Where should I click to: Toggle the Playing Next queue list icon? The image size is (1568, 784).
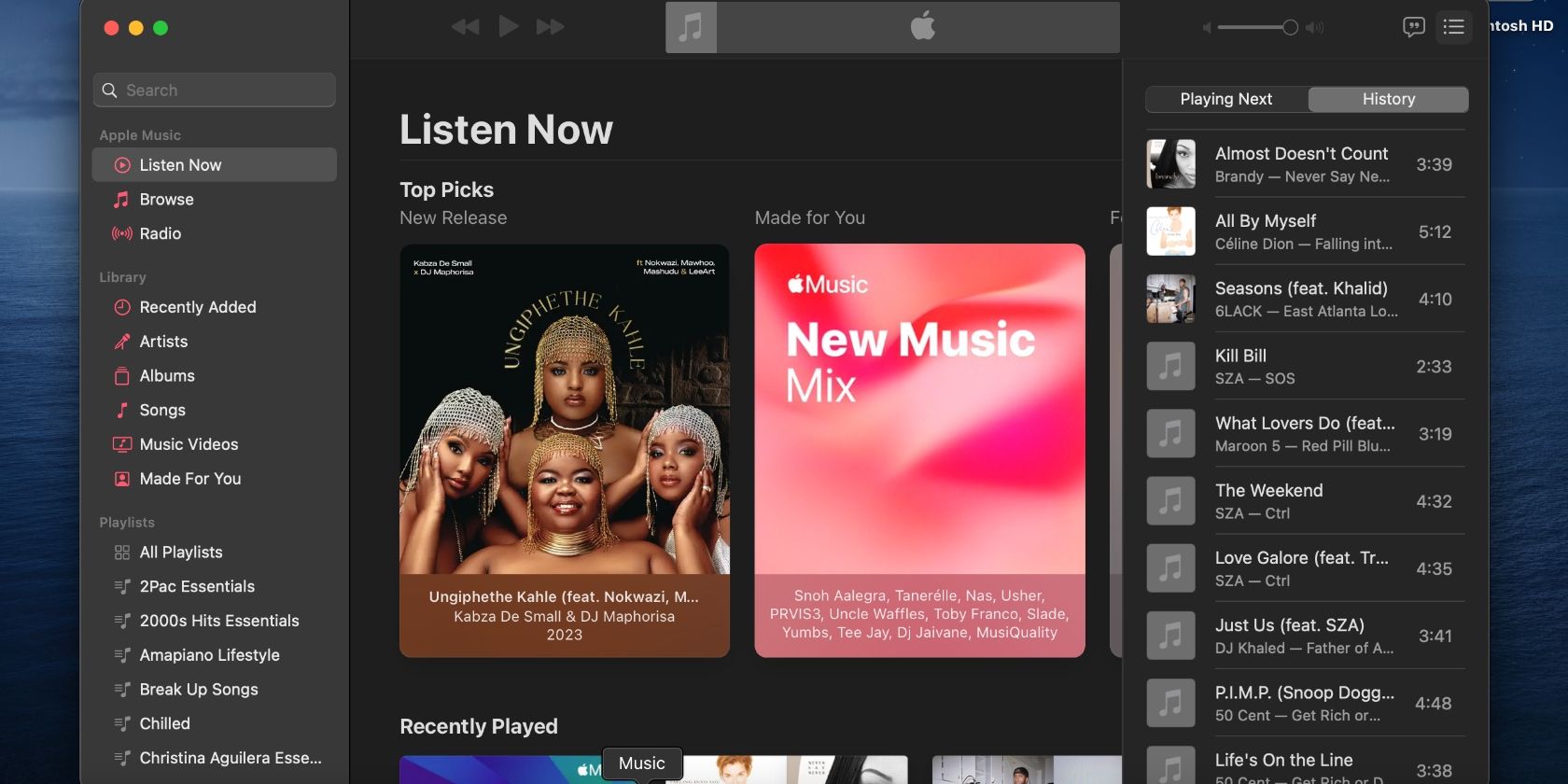click(x=1453, y=27)
